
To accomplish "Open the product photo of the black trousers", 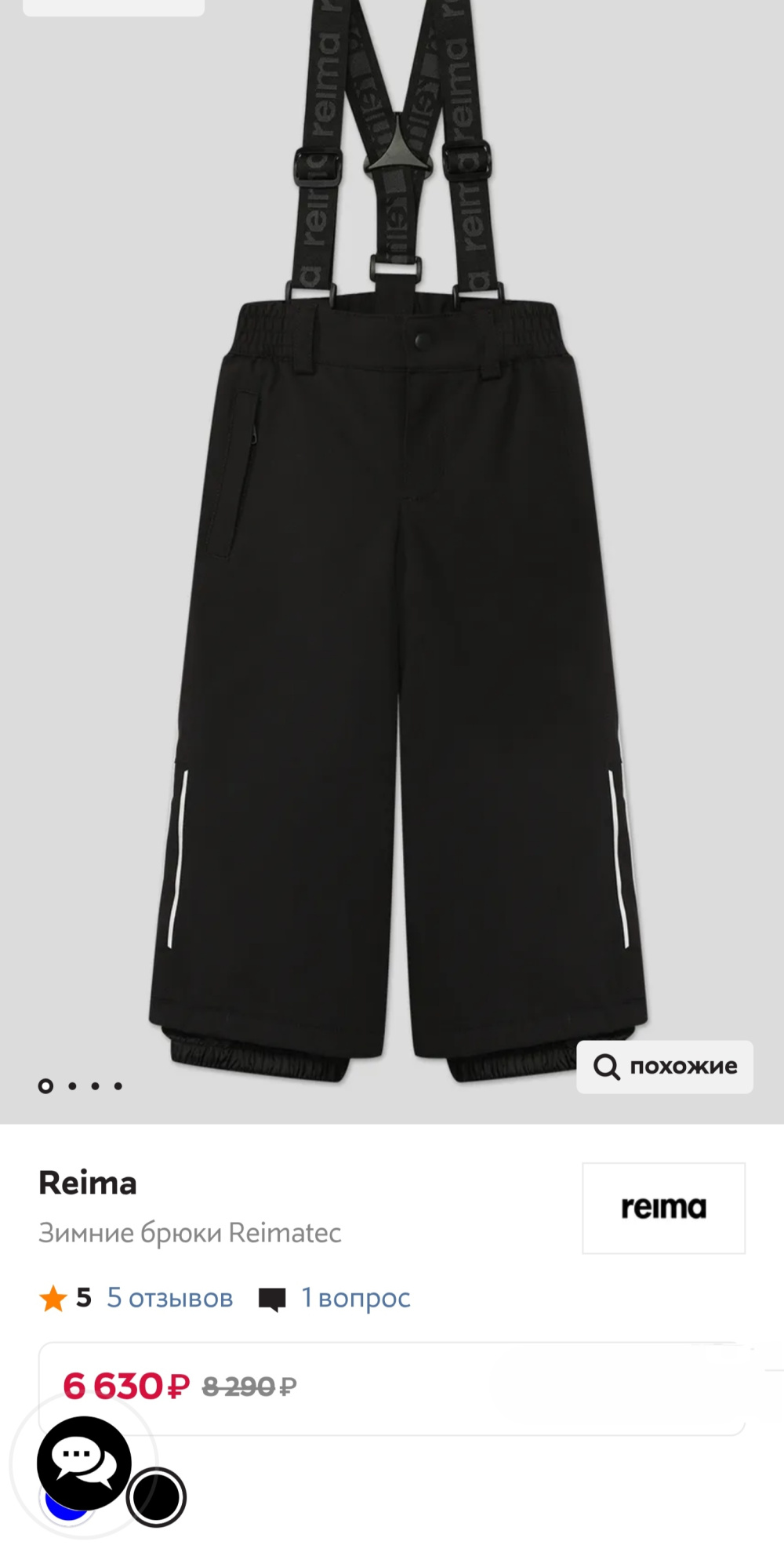I will [392, 627].
